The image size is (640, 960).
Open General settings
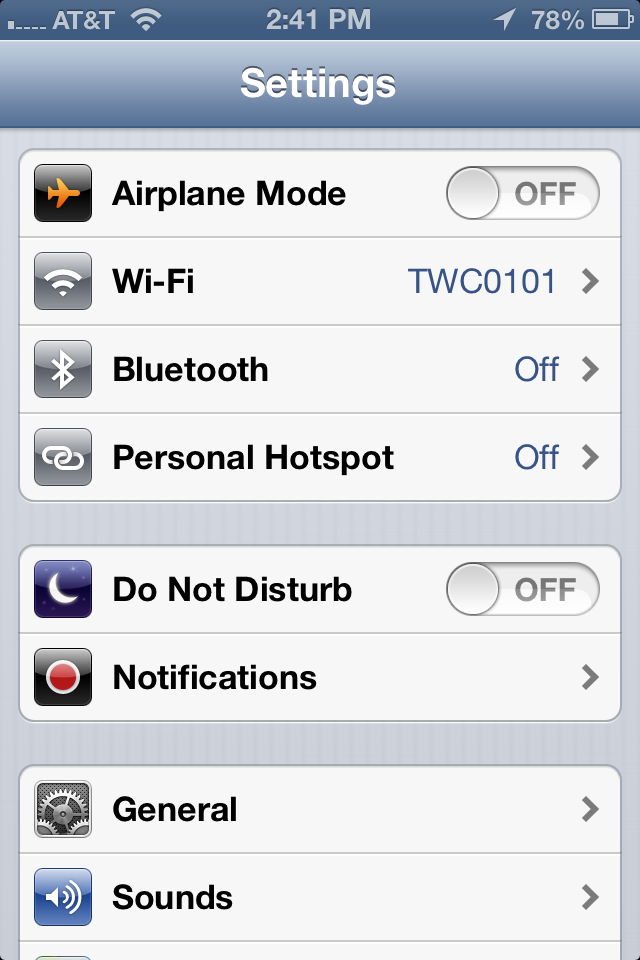click(x=320, y=809)
